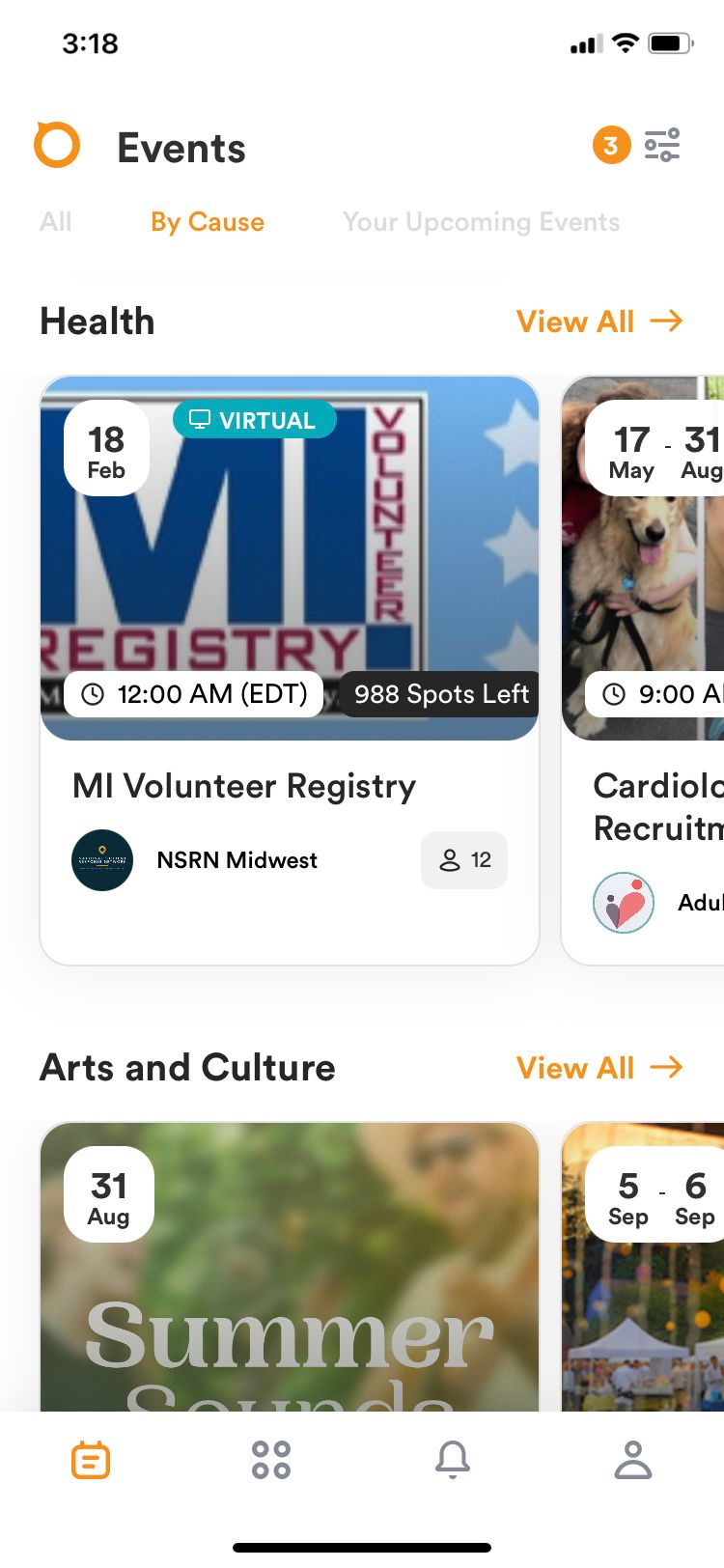View all Health events

pyautogui.click(x=599, y=322)
